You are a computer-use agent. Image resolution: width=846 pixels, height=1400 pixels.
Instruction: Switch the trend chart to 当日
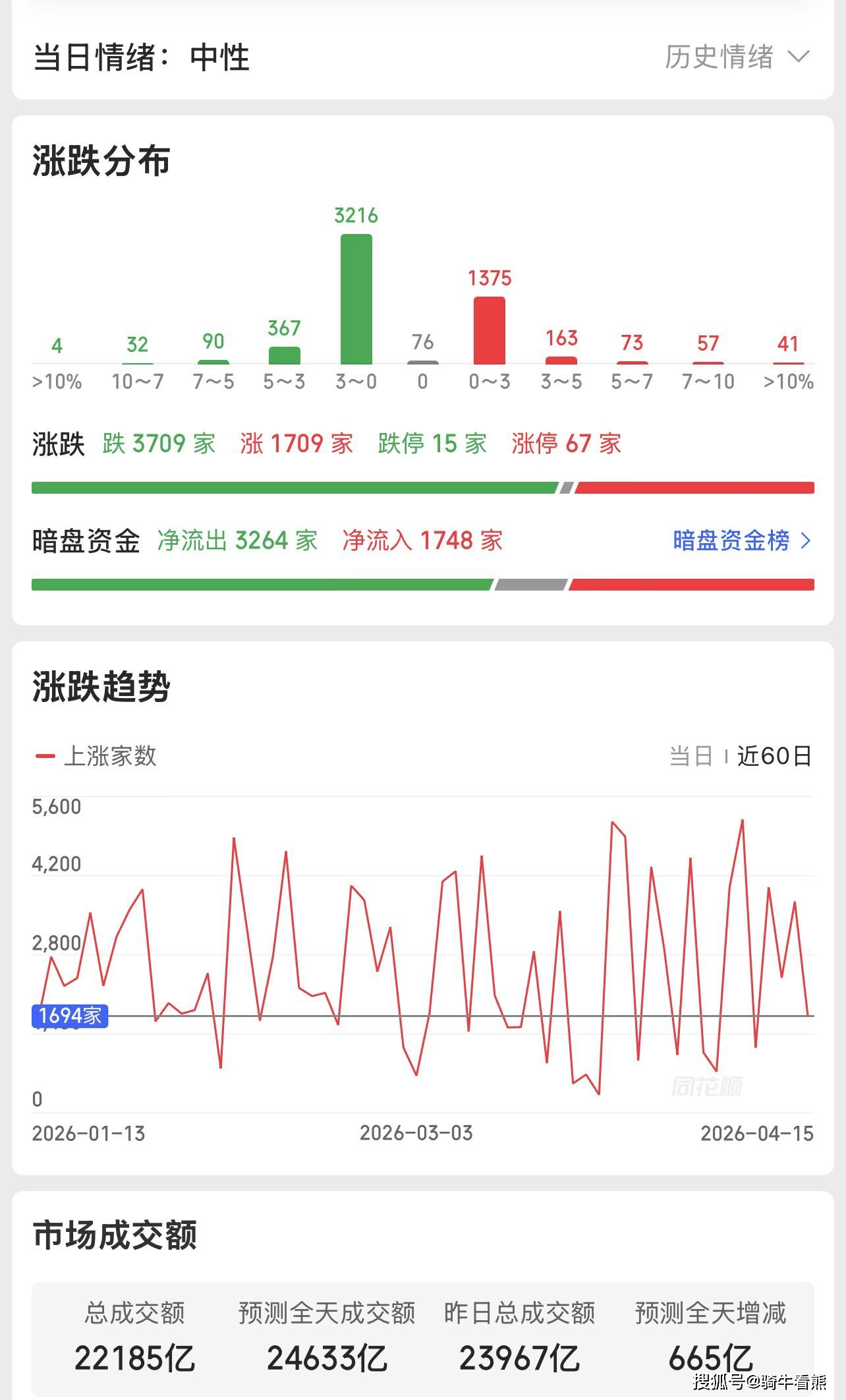(691, 756)
